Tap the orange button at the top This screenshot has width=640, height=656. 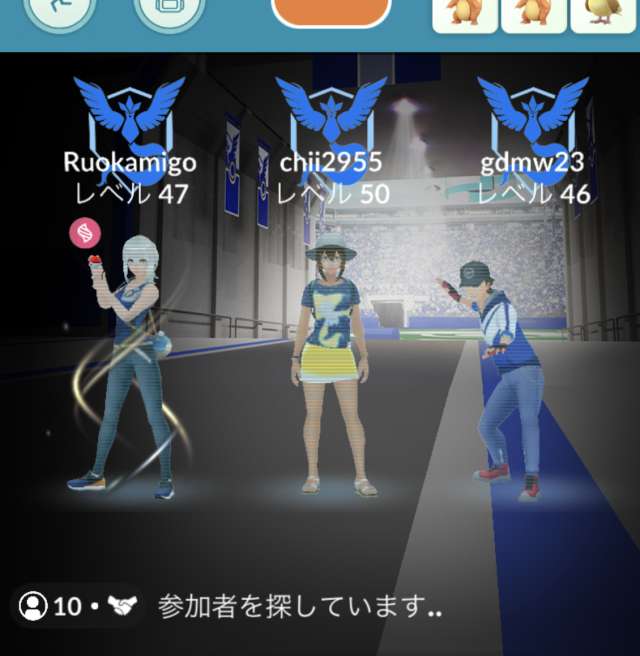[x=331, y=11]
